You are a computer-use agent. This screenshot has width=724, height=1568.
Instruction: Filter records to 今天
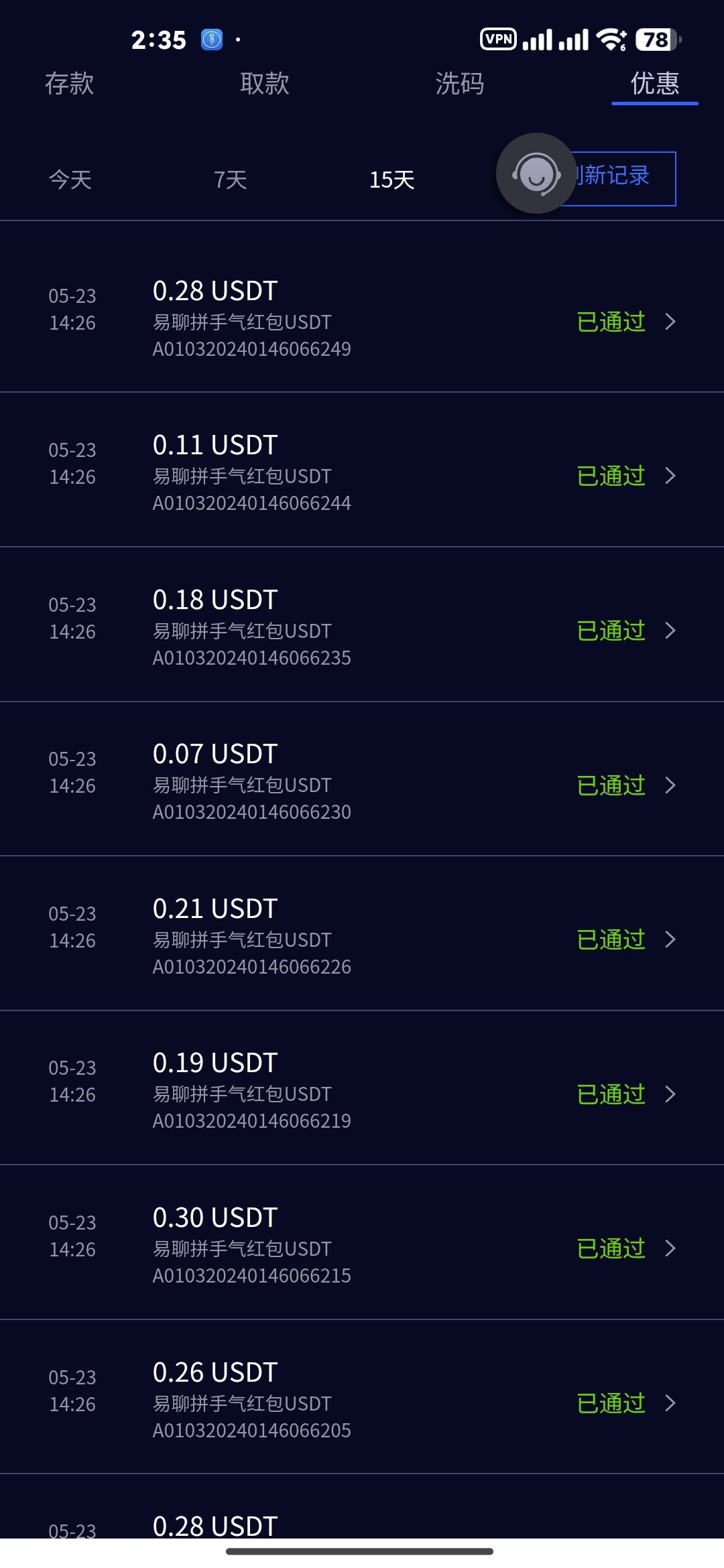(70, 180)
